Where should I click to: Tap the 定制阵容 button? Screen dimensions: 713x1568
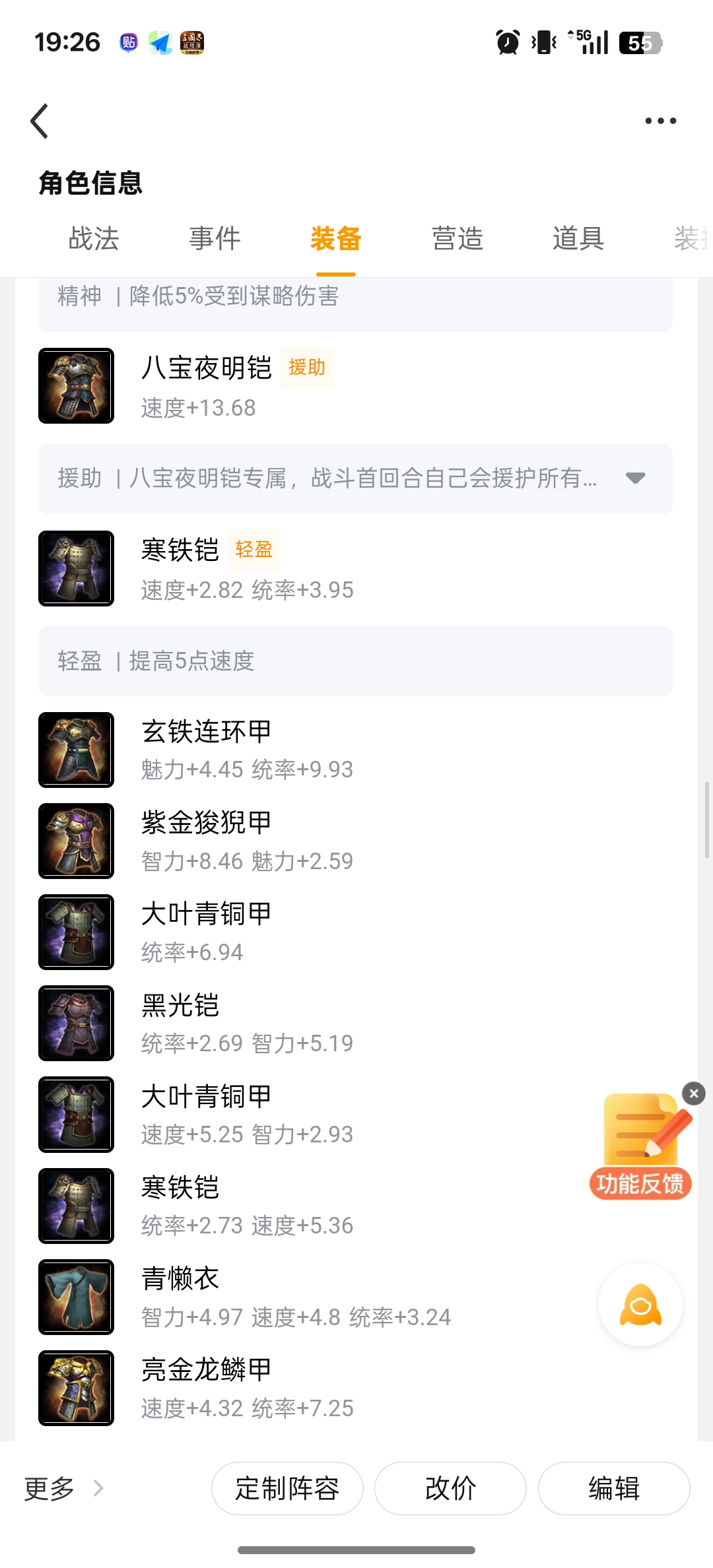point(287,1488)
